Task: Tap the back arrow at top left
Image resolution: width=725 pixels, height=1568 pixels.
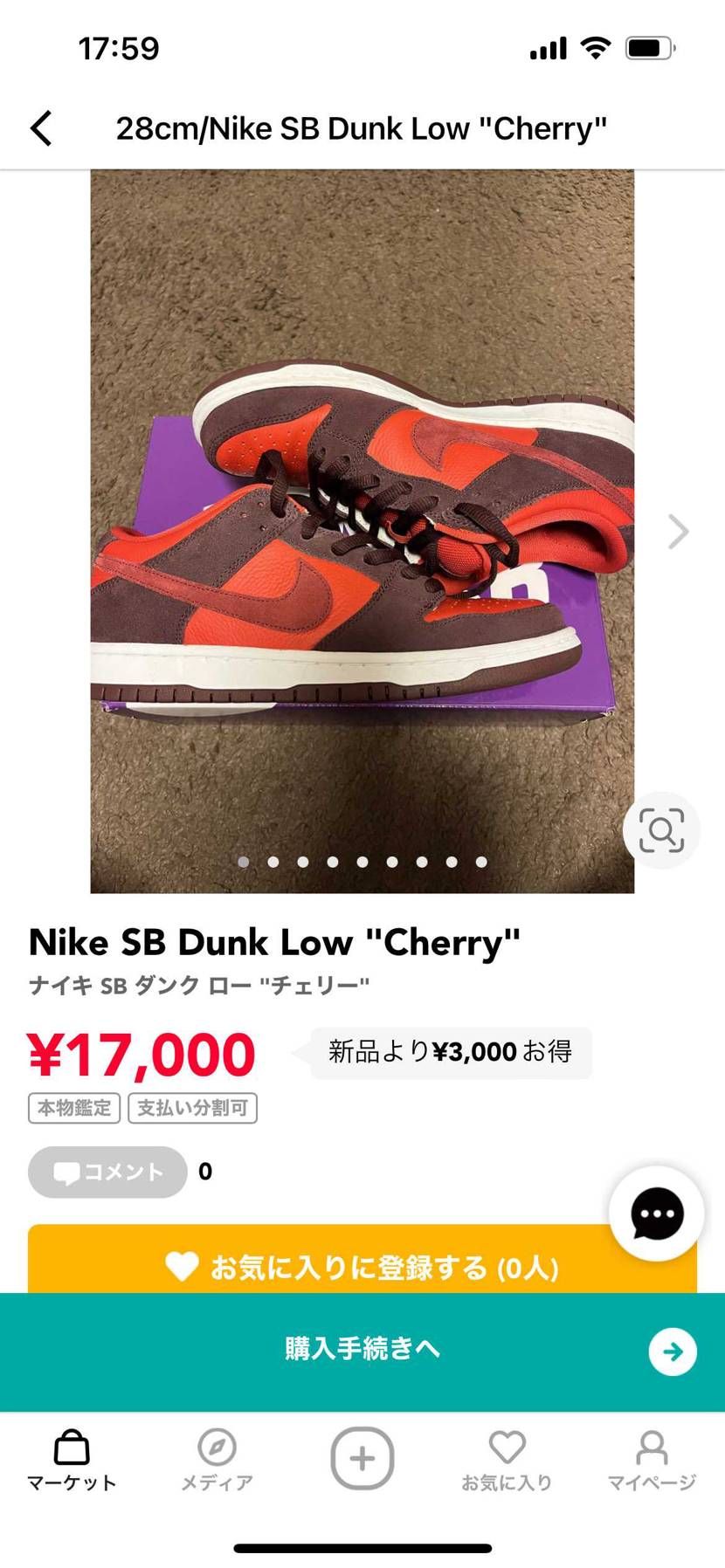Action: 42,127
